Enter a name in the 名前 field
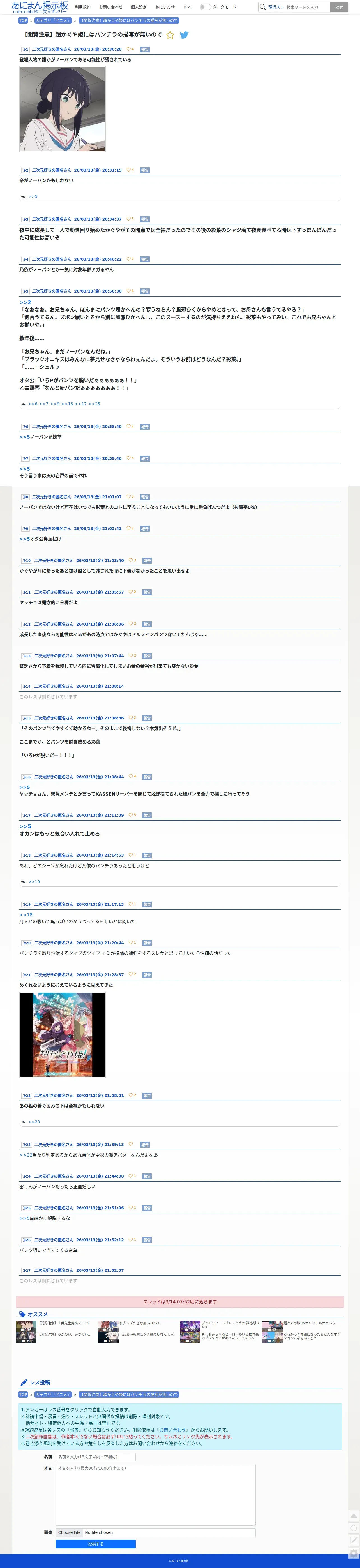 (x=96, y=1457)
